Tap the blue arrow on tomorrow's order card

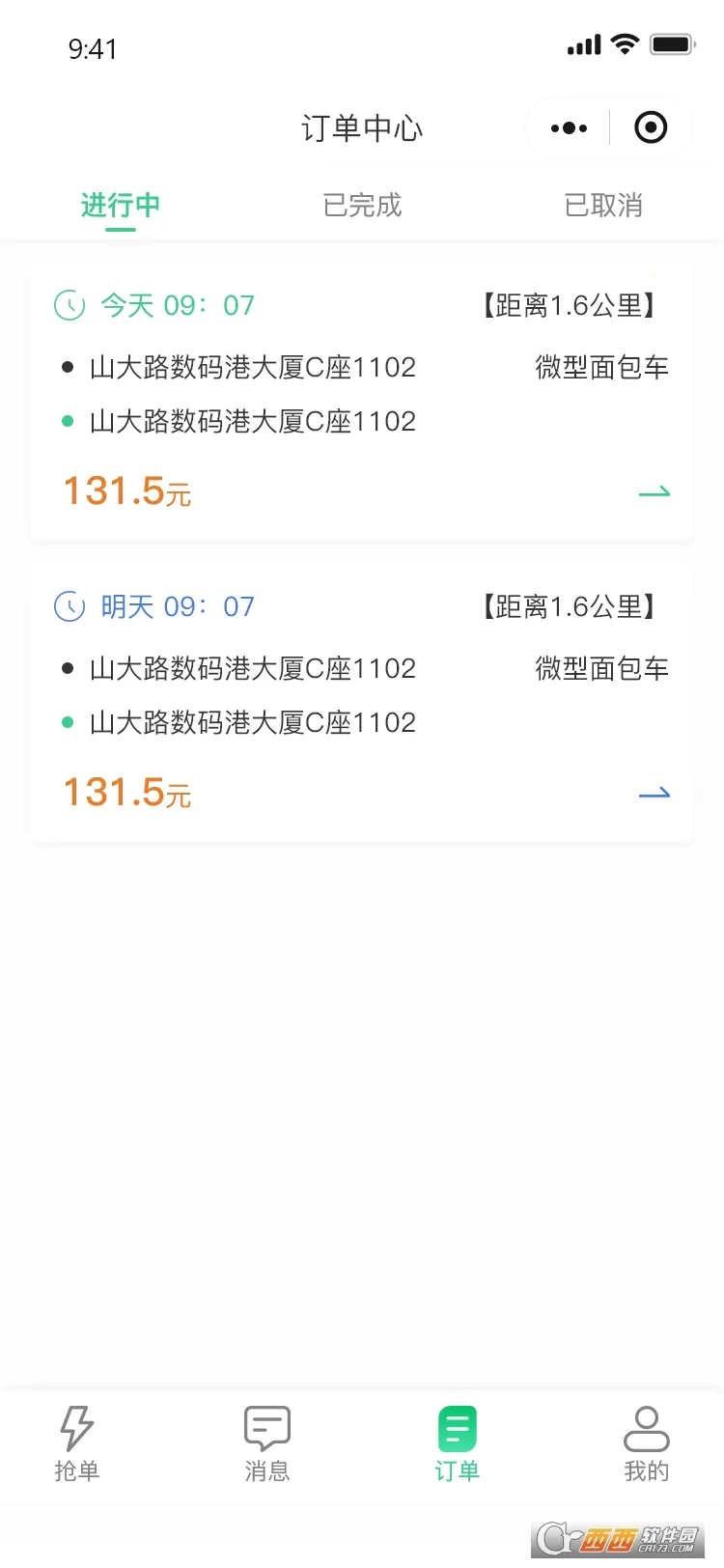click(654, 793)
